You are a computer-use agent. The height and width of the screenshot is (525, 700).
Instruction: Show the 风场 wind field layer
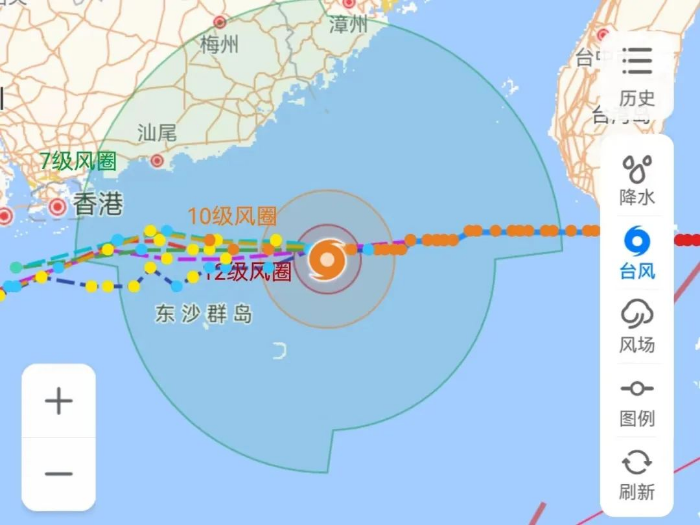637,326
